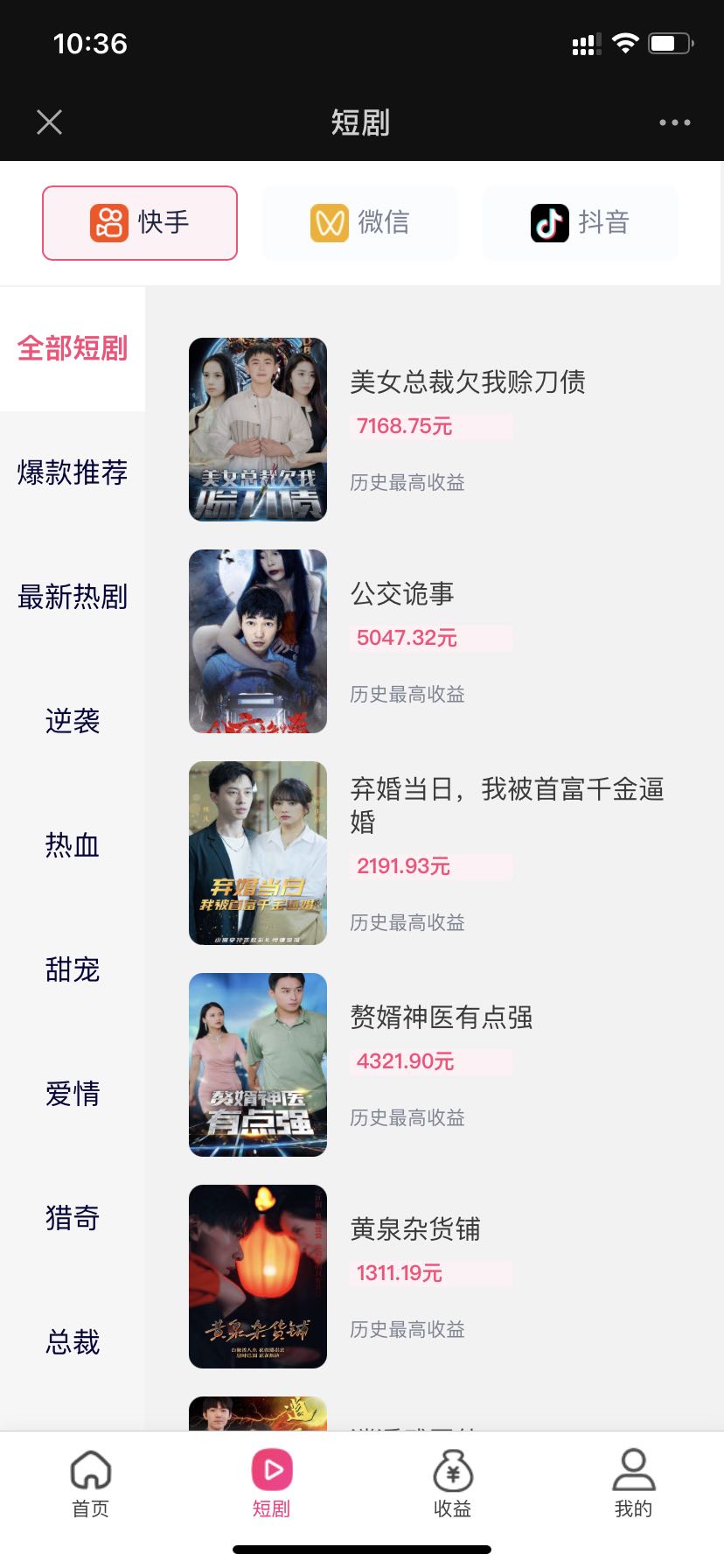This screenshot has height=1568, width=724.
Task: Open the 我的 profile tab
Action: 633,1482
